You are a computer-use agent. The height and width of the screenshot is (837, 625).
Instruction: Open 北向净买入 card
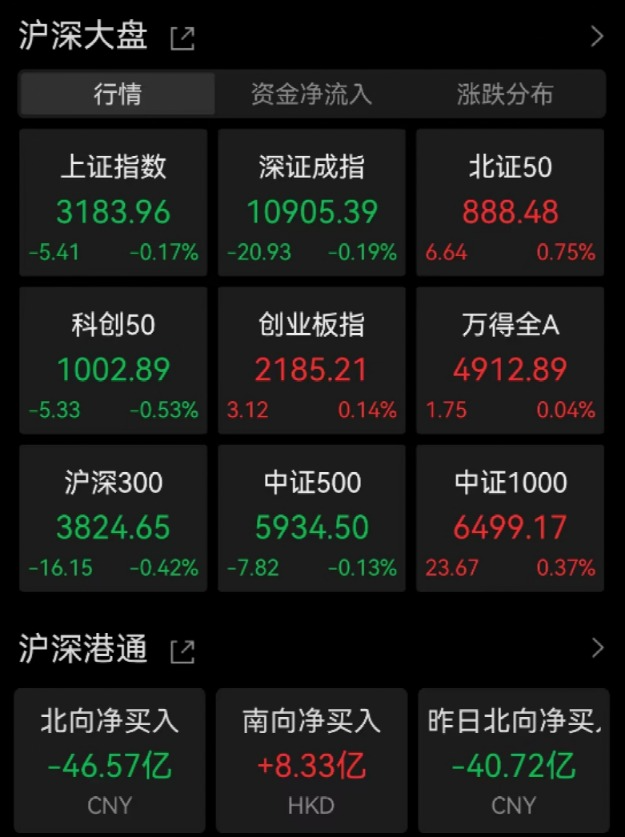point(110,760)
